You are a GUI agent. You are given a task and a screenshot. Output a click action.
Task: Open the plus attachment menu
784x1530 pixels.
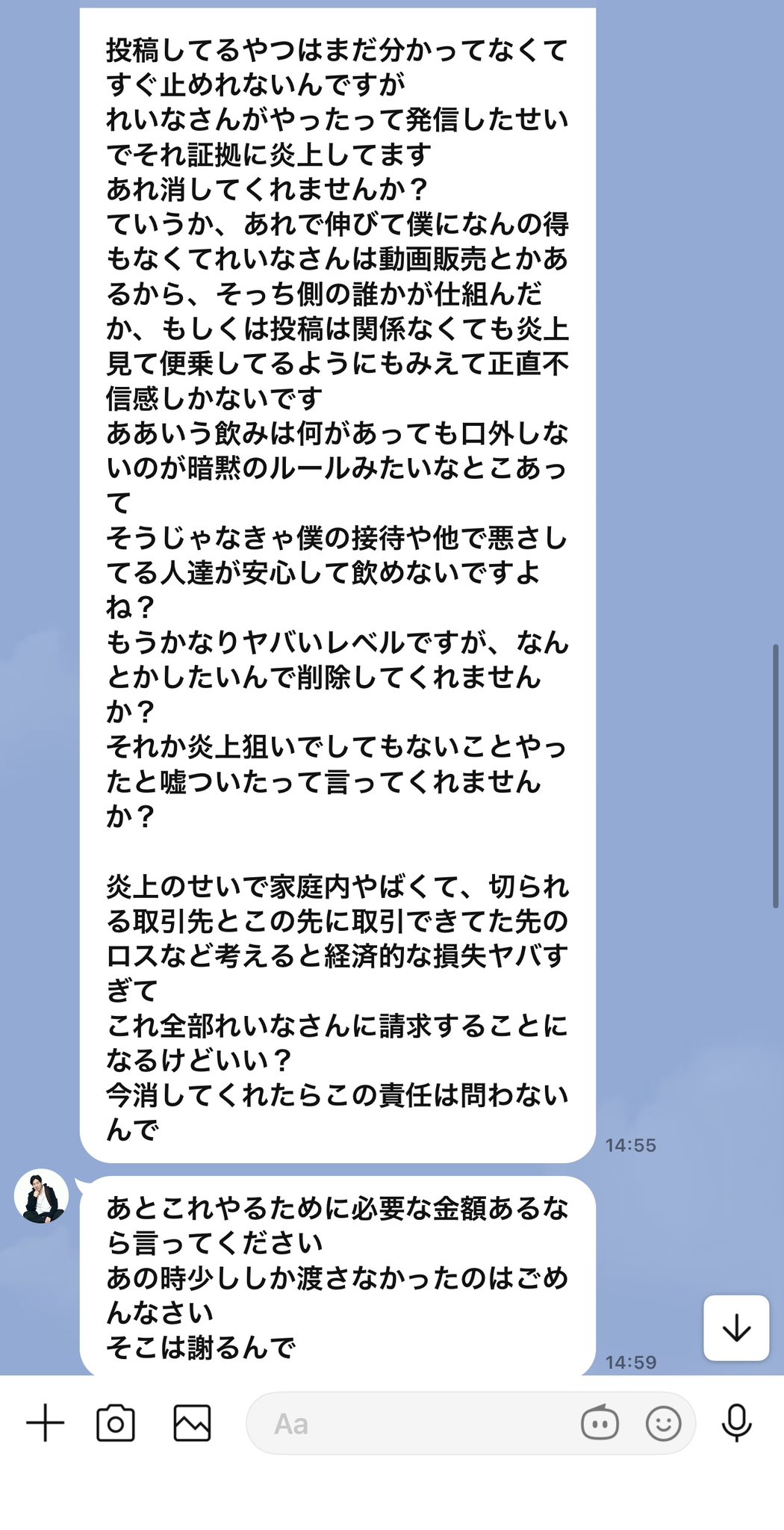coord(45,1423)
